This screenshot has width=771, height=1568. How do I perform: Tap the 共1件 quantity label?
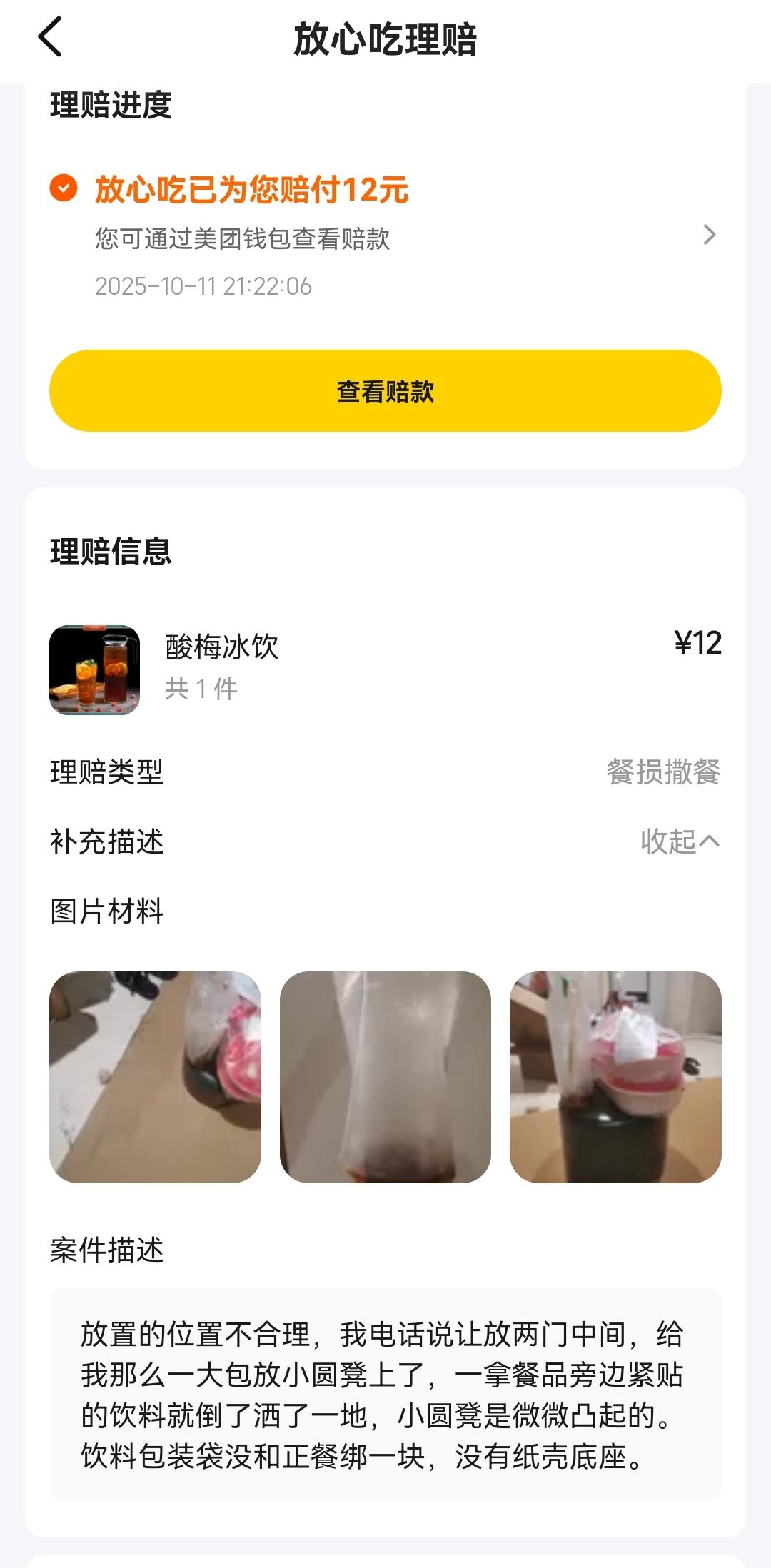201,689
